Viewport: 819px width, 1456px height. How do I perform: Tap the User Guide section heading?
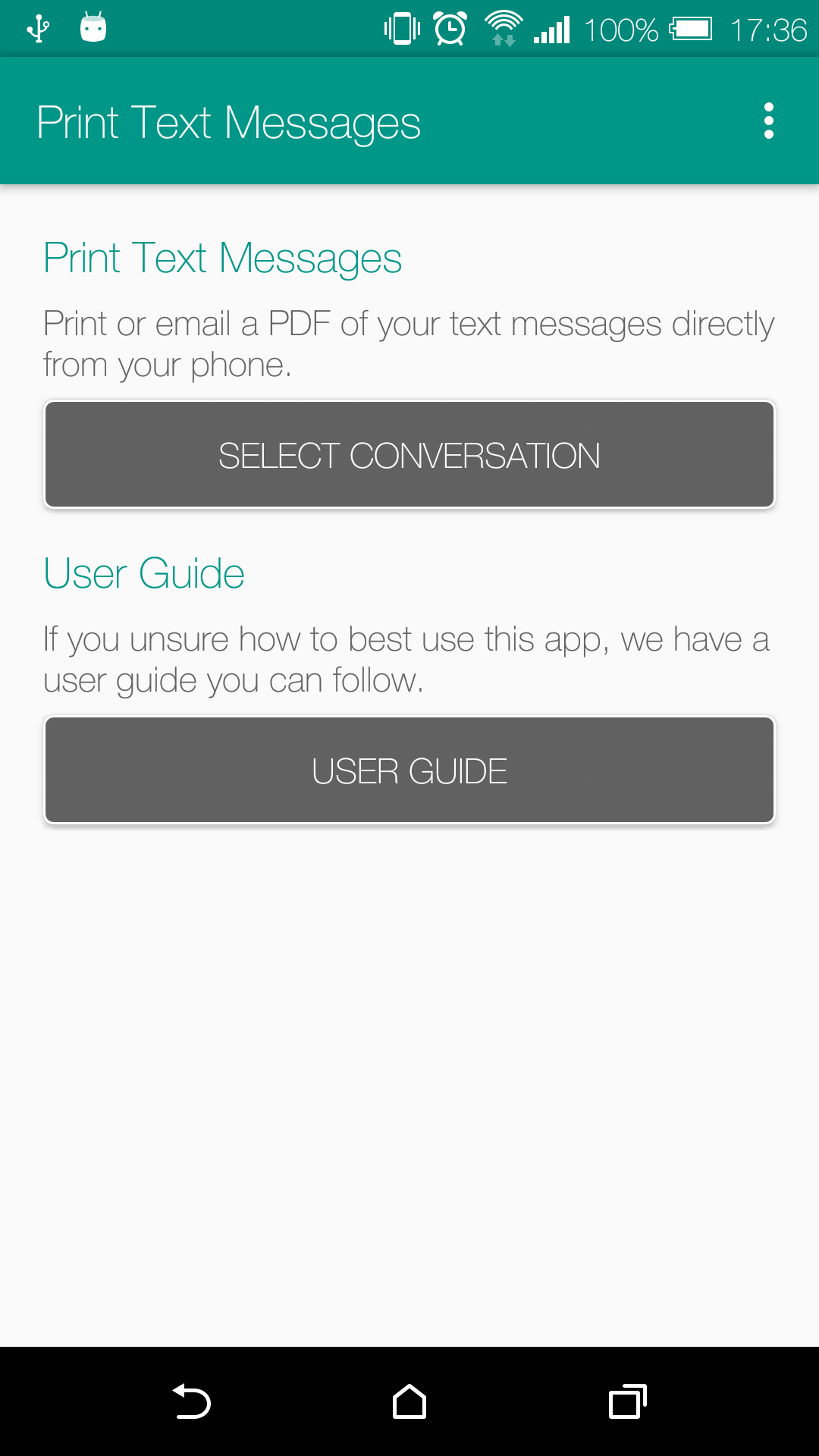coord(143,573)
